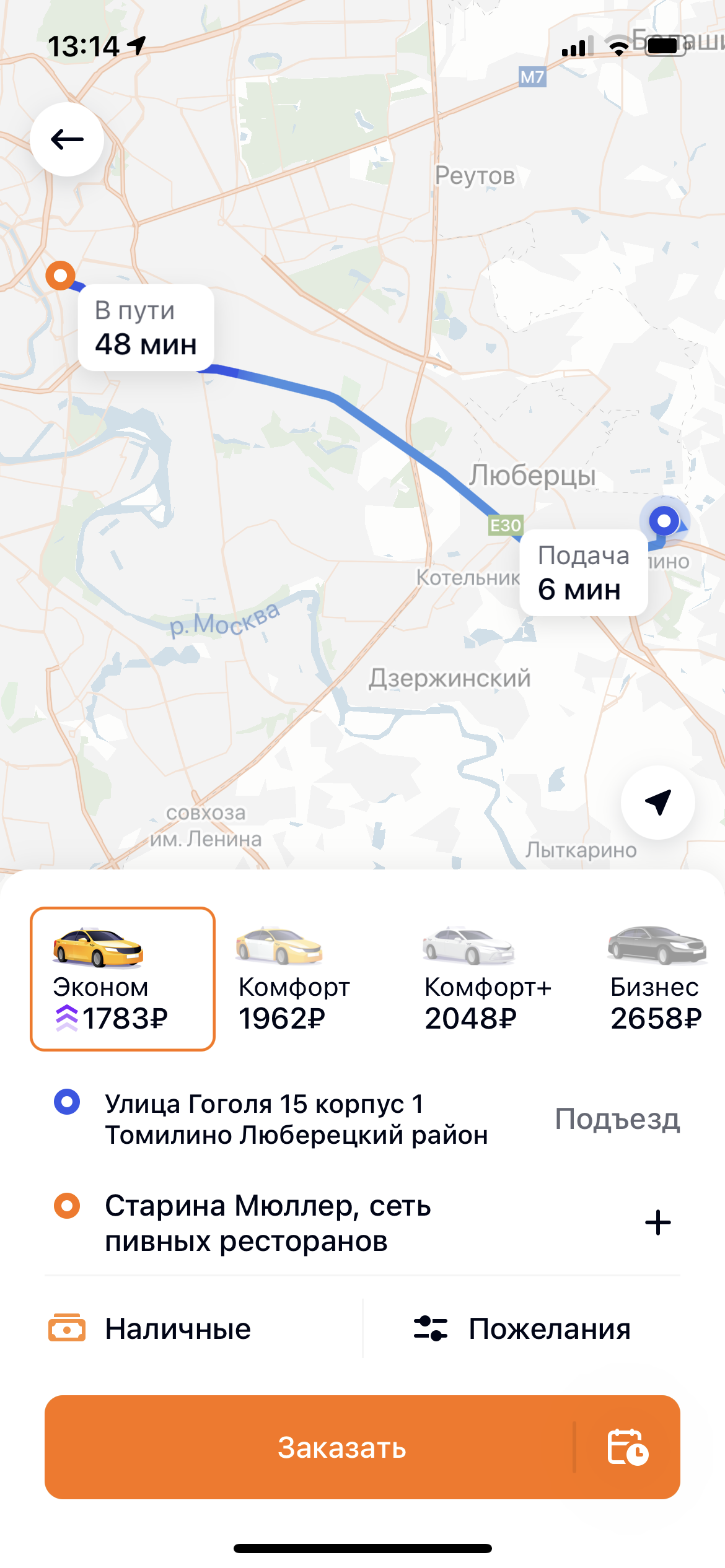Center map on my current location
The image size is (725, 1568).
coord(657,803)
